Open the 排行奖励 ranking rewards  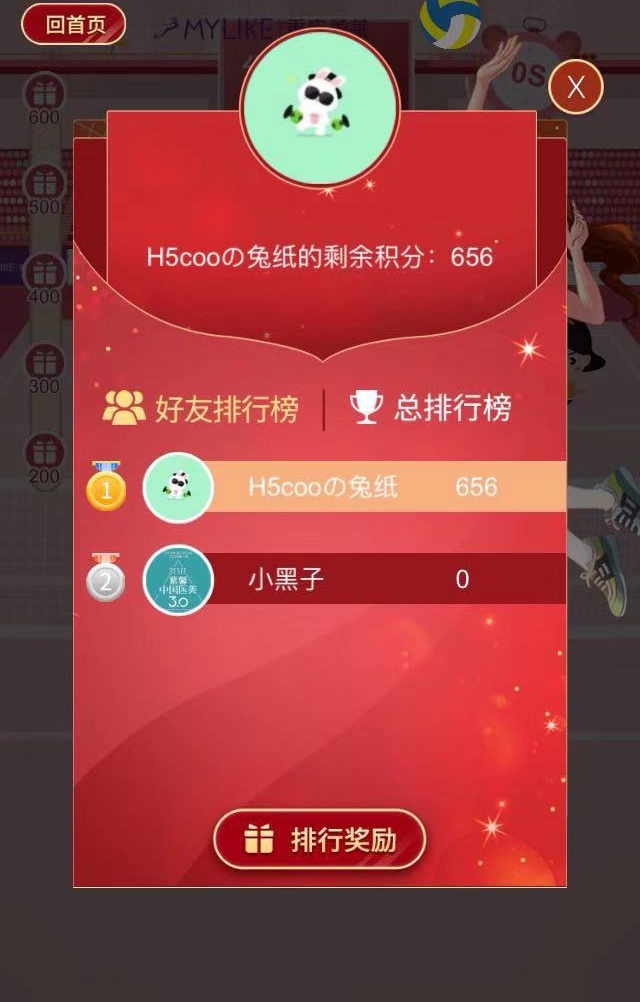[319, 840]
